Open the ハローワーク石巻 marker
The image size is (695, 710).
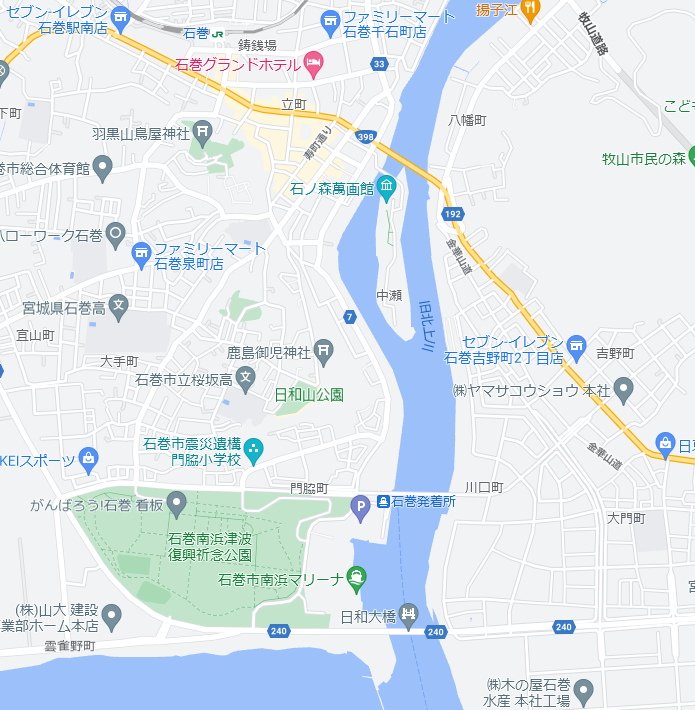tap(116, 236)
